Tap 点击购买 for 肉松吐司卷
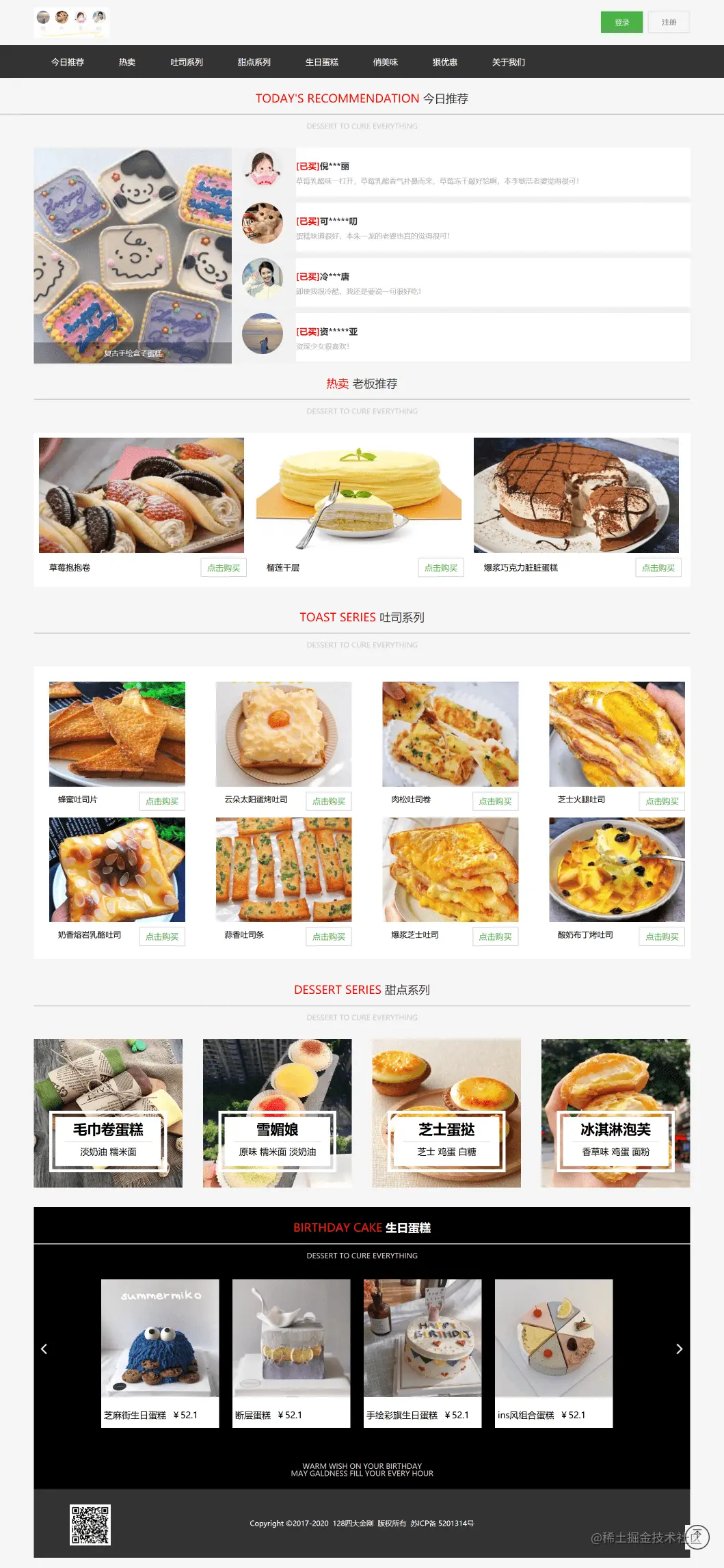 click(x=496, y=801)
